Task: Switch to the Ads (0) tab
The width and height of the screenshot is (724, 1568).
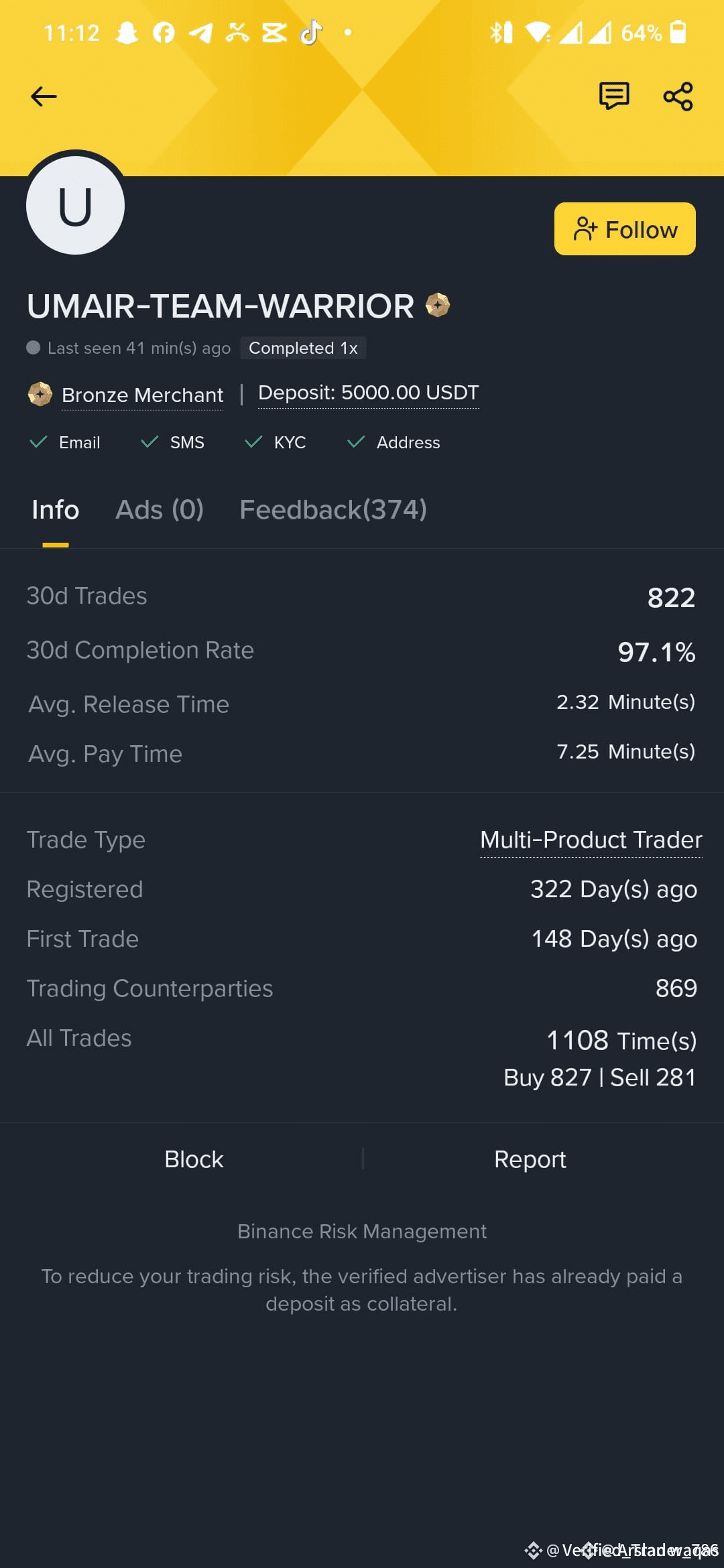Action: point(160,510)
